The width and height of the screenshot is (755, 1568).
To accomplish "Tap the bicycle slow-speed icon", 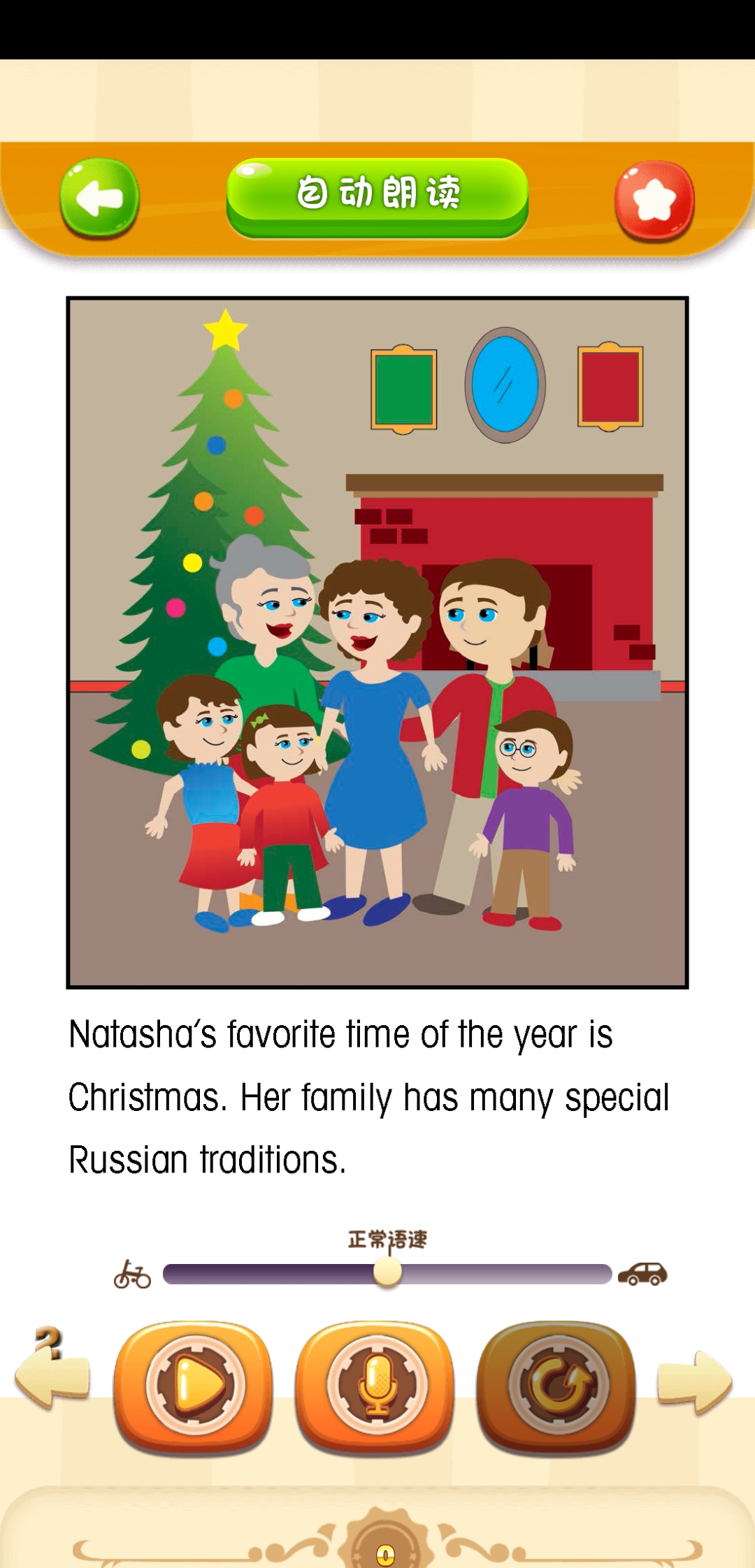I will [x=132, y=1275].
